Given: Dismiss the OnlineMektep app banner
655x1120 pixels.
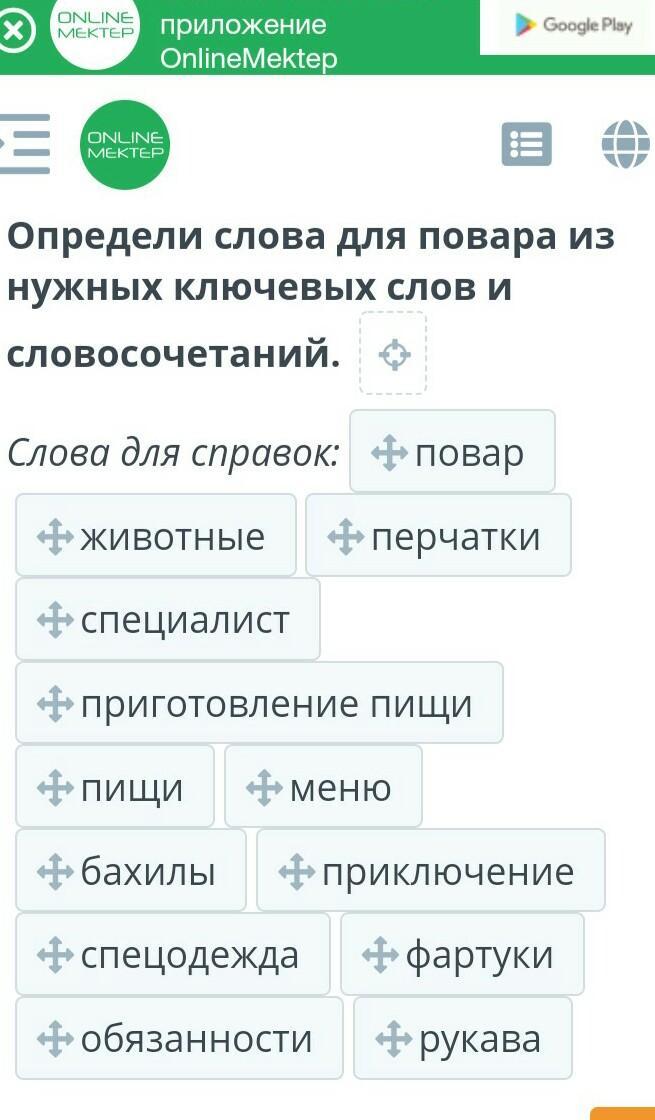Looking at the screenshot, I should 15,32.
